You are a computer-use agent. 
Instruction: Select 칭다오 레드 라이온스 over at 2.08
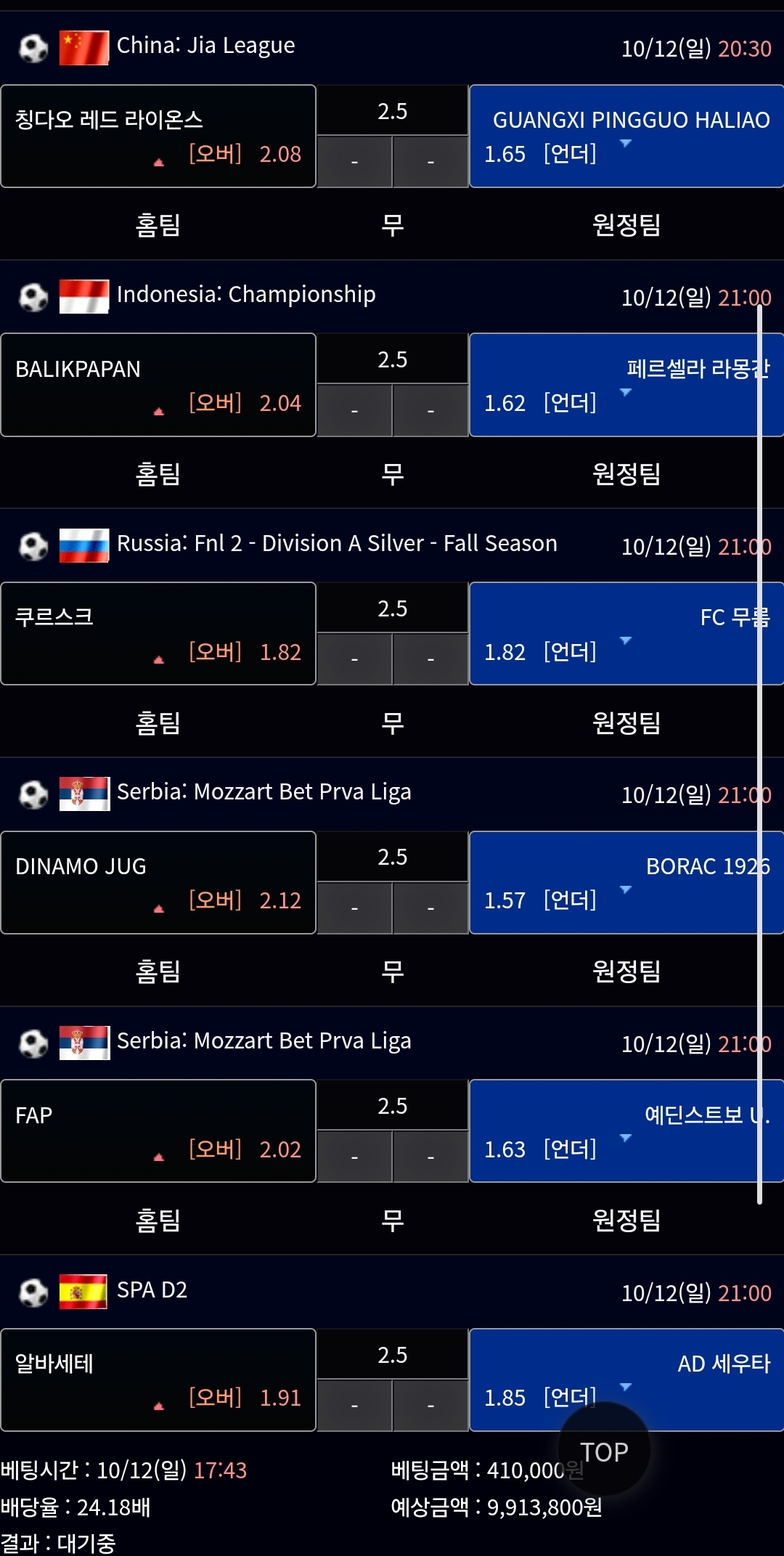coord(158,137)
